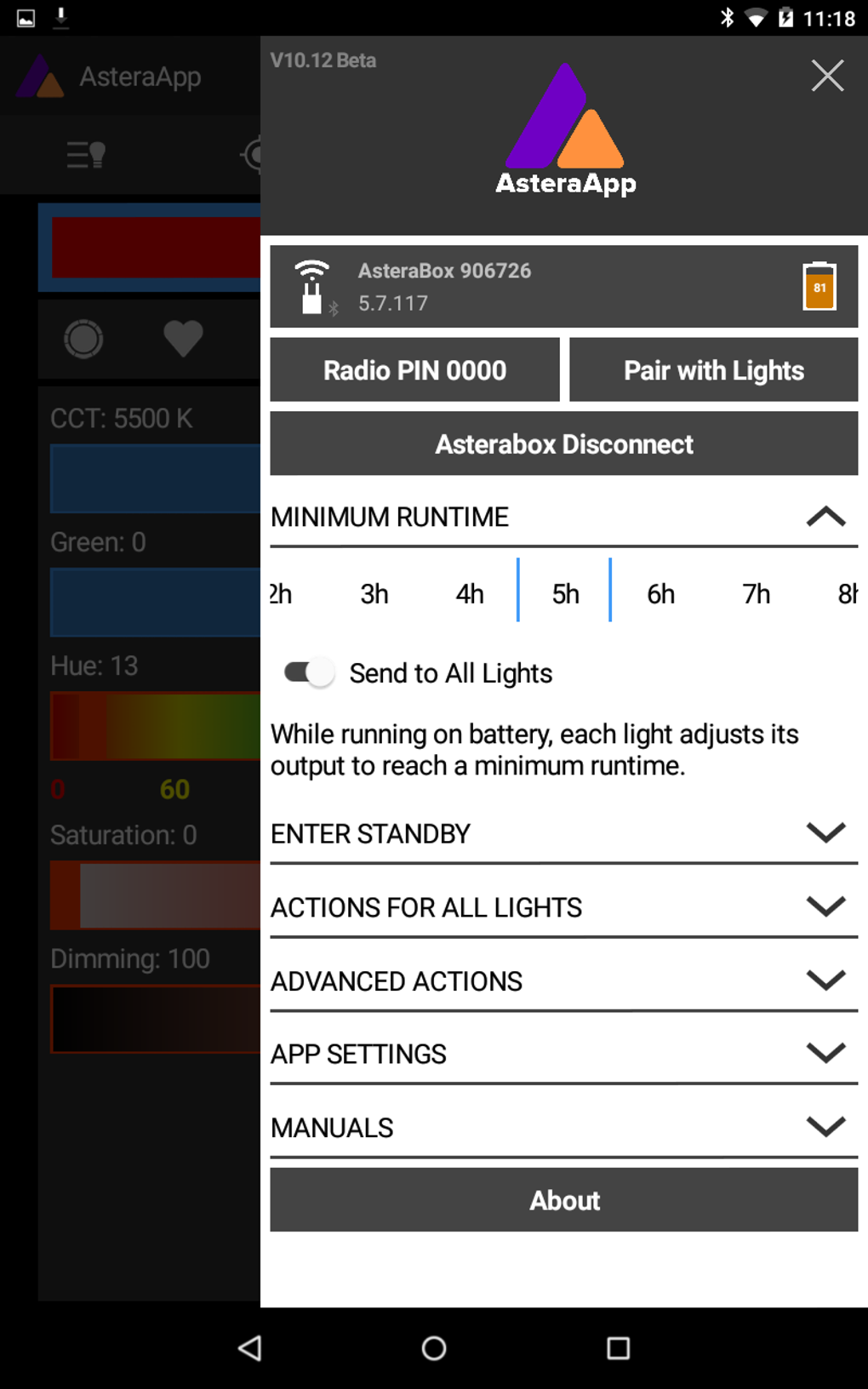
Task: Select 6h on the minimum runtime slider
Action: [x=660, y=593]
